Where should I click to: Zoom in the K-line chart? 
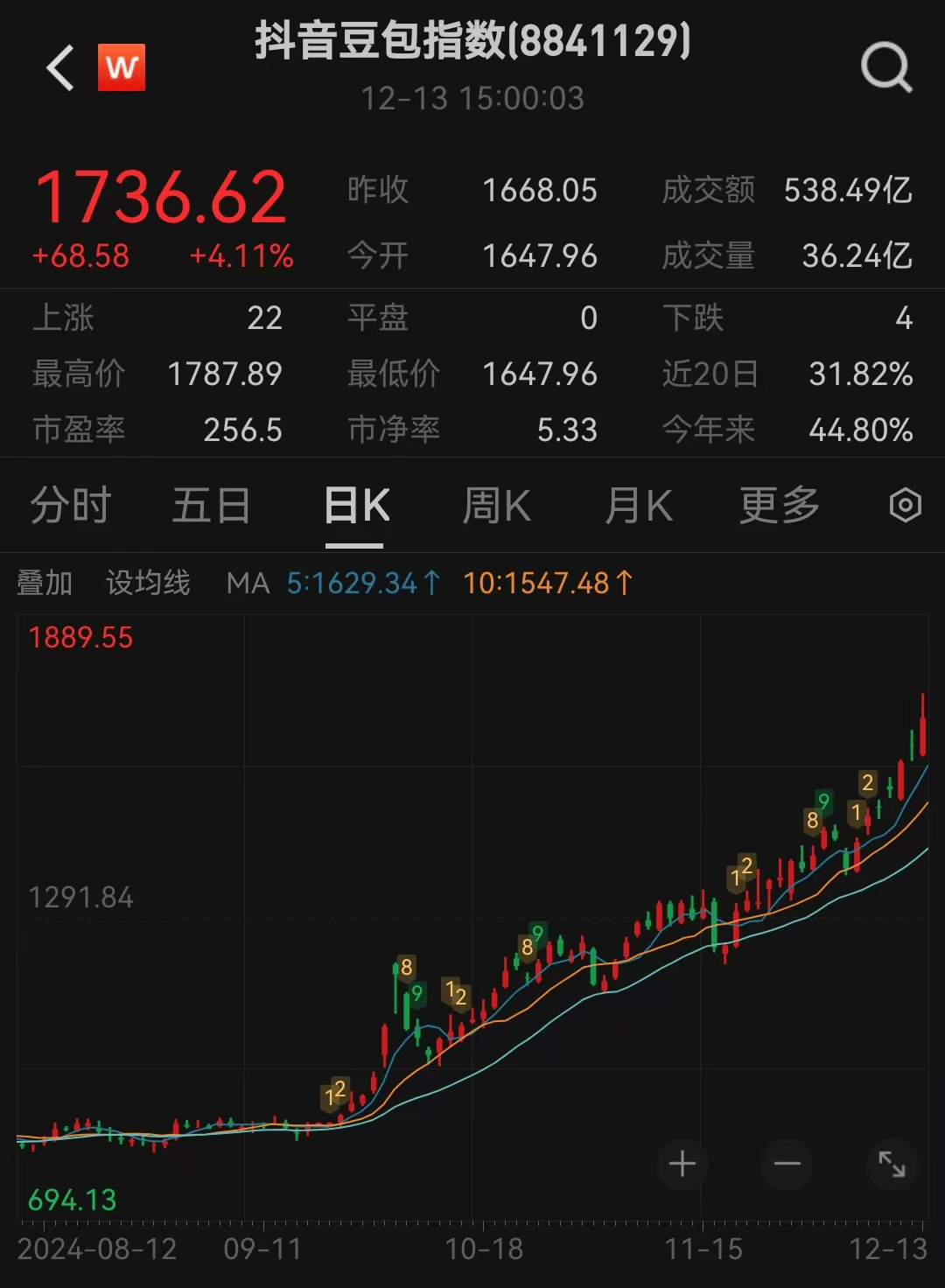point(682,1164)
